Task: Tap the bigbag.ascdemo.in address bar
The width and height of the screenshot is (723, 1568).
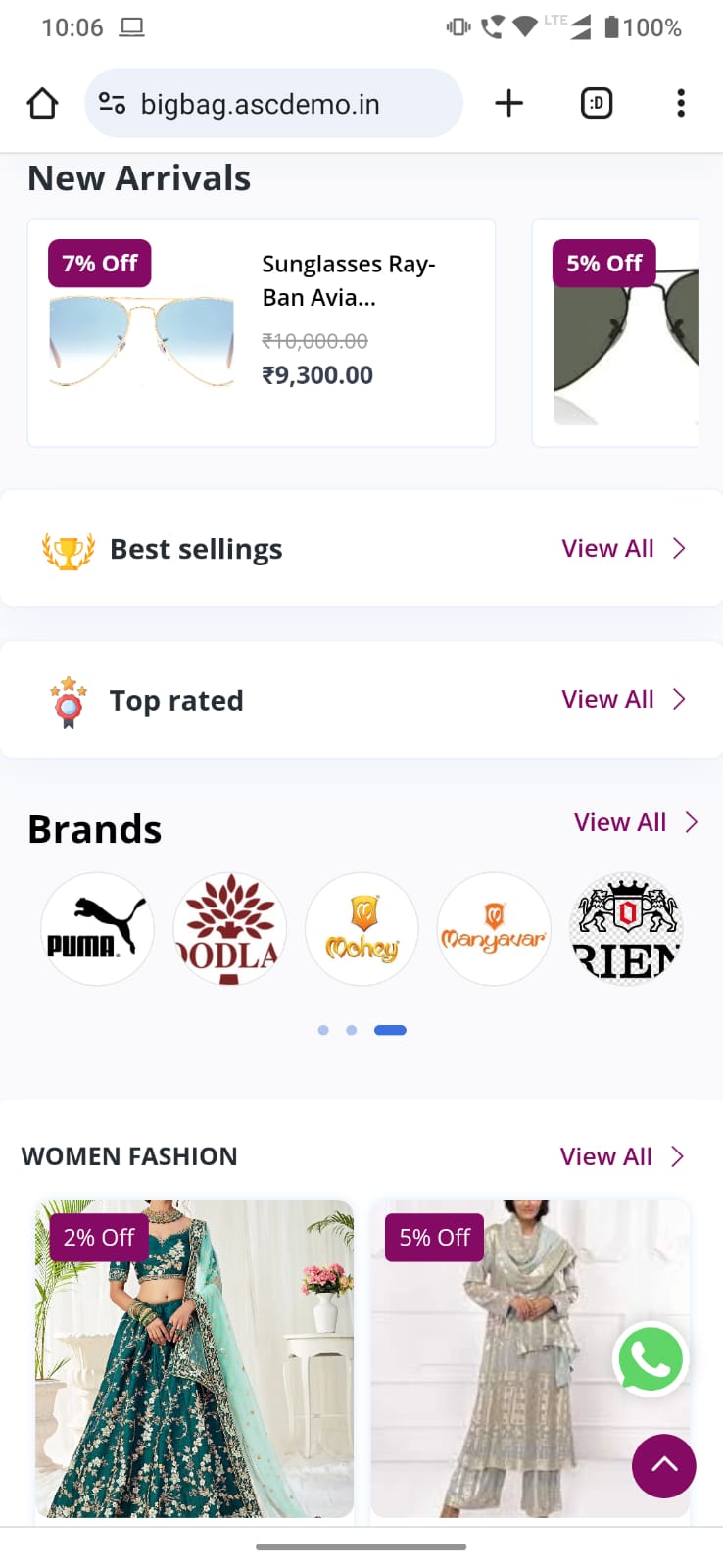Action: click(x=273, y=103)
